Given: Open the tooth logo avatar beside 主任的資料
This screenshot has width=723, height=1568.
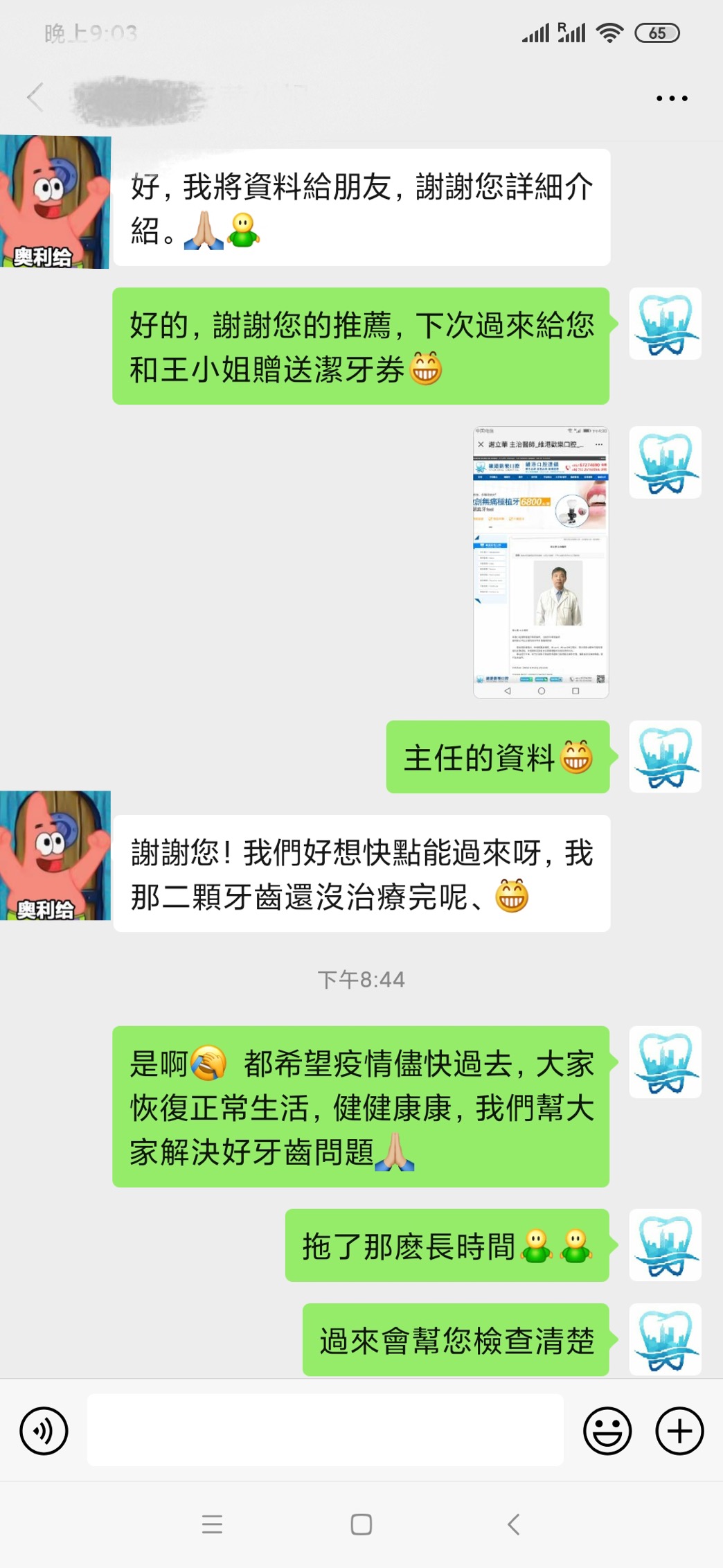Looking at the screenshot, I should (665, 757).
